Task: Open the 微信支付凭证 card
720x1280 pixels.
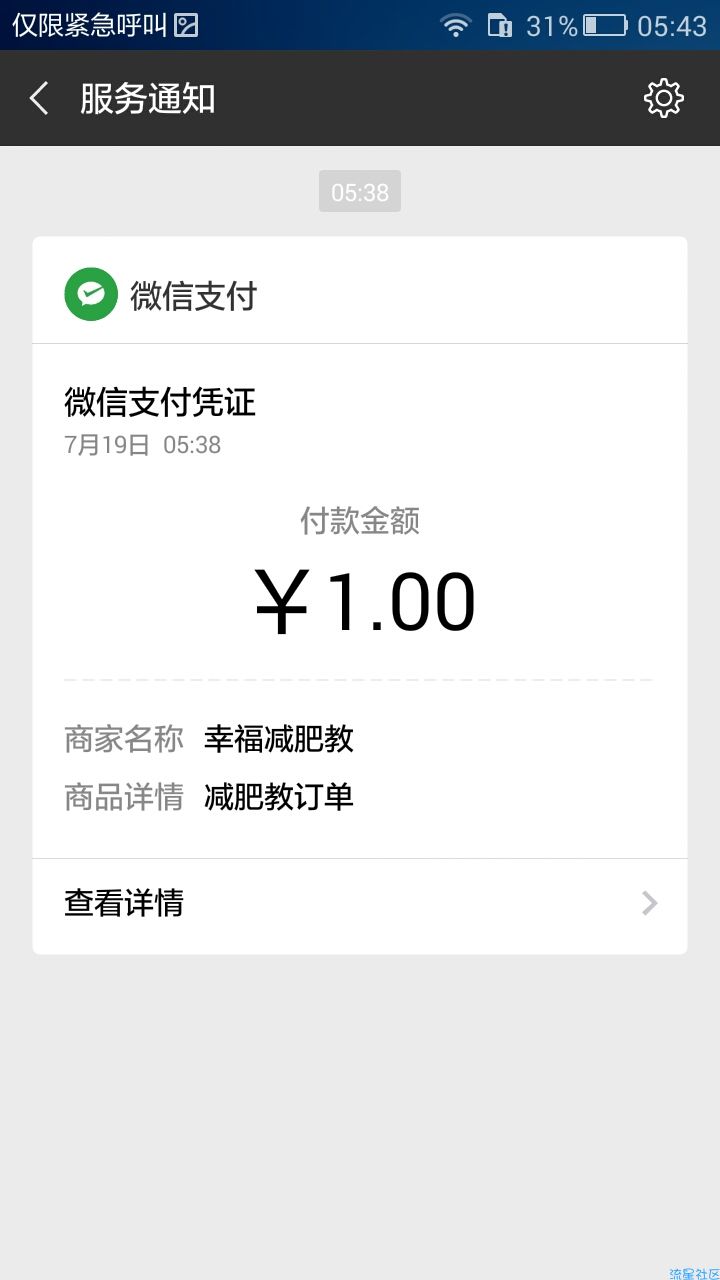Action: coord(360,595)
